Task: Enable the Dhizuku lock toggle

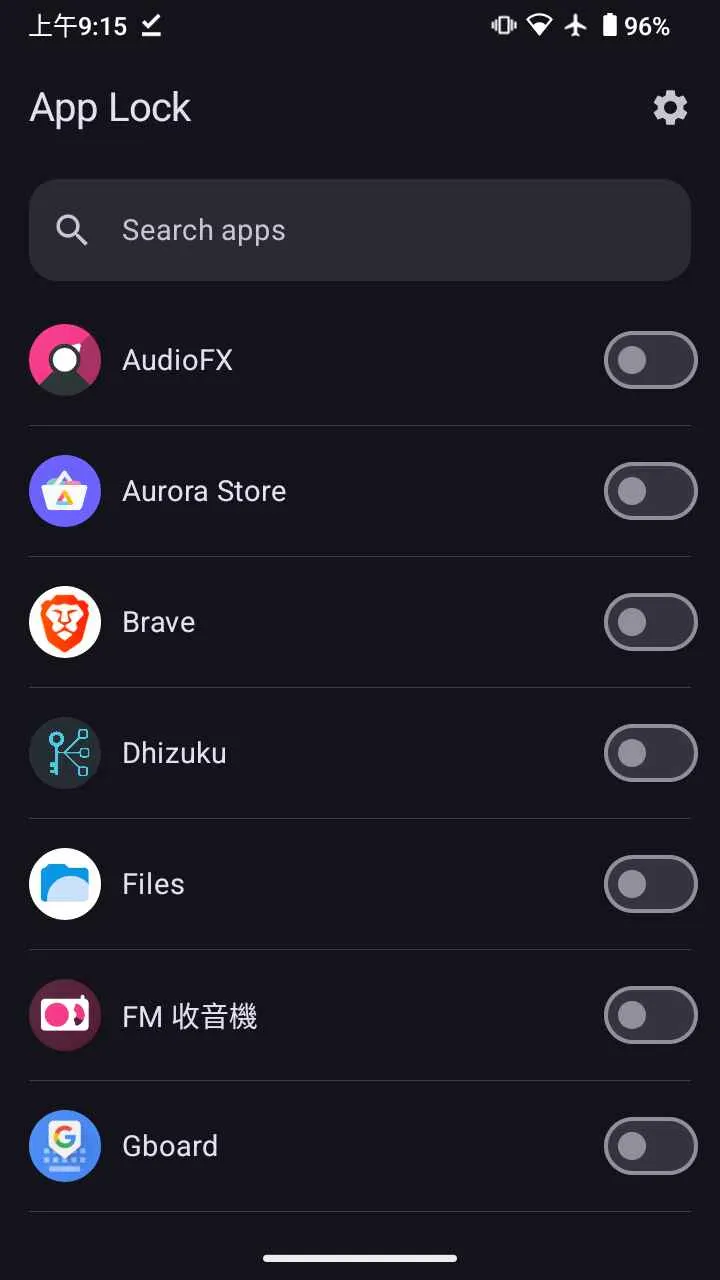Action: pyautogui.click(x=650, y=753)
